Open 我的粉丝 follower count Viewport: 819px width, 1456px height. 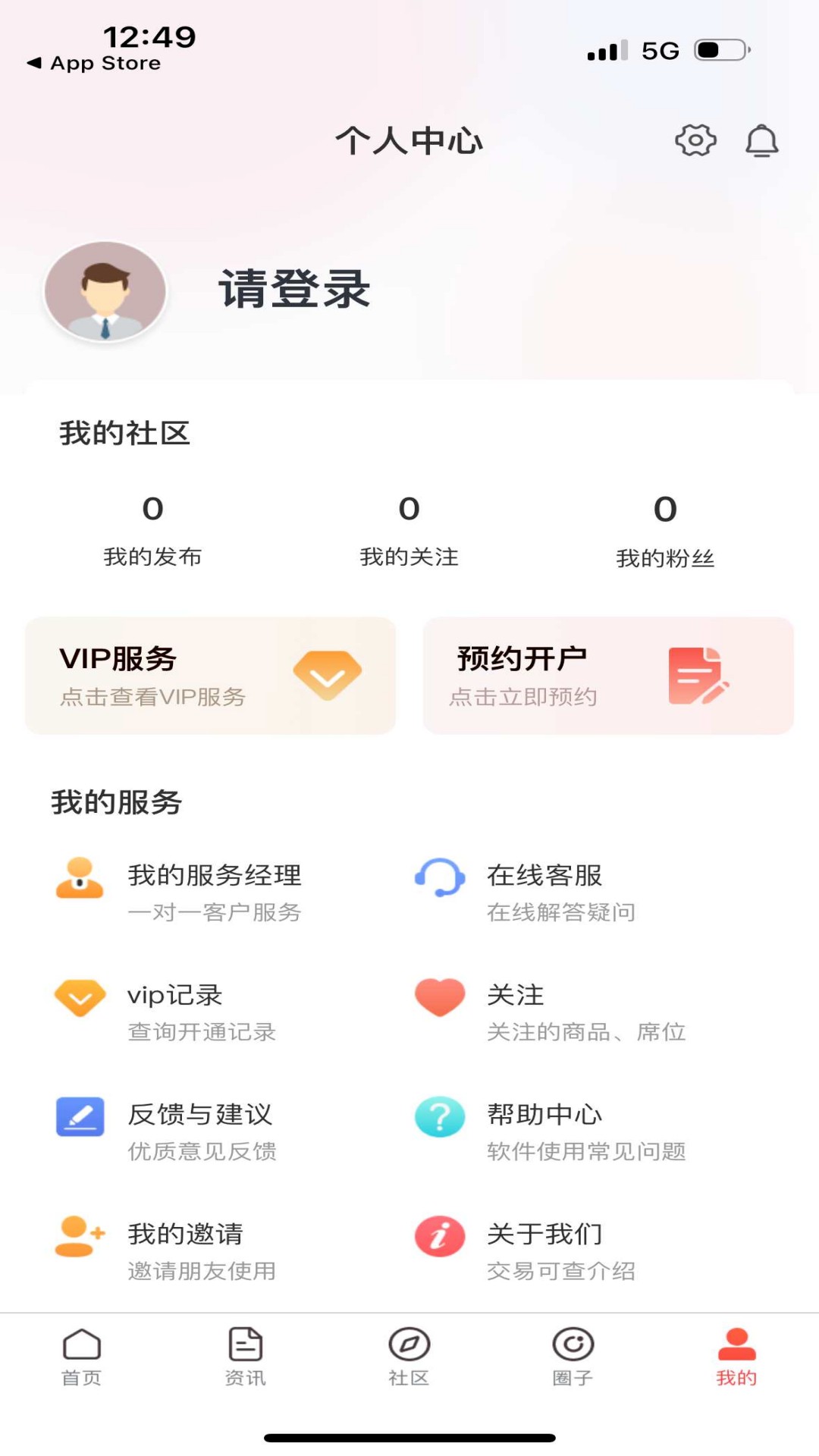coord(664,531)
